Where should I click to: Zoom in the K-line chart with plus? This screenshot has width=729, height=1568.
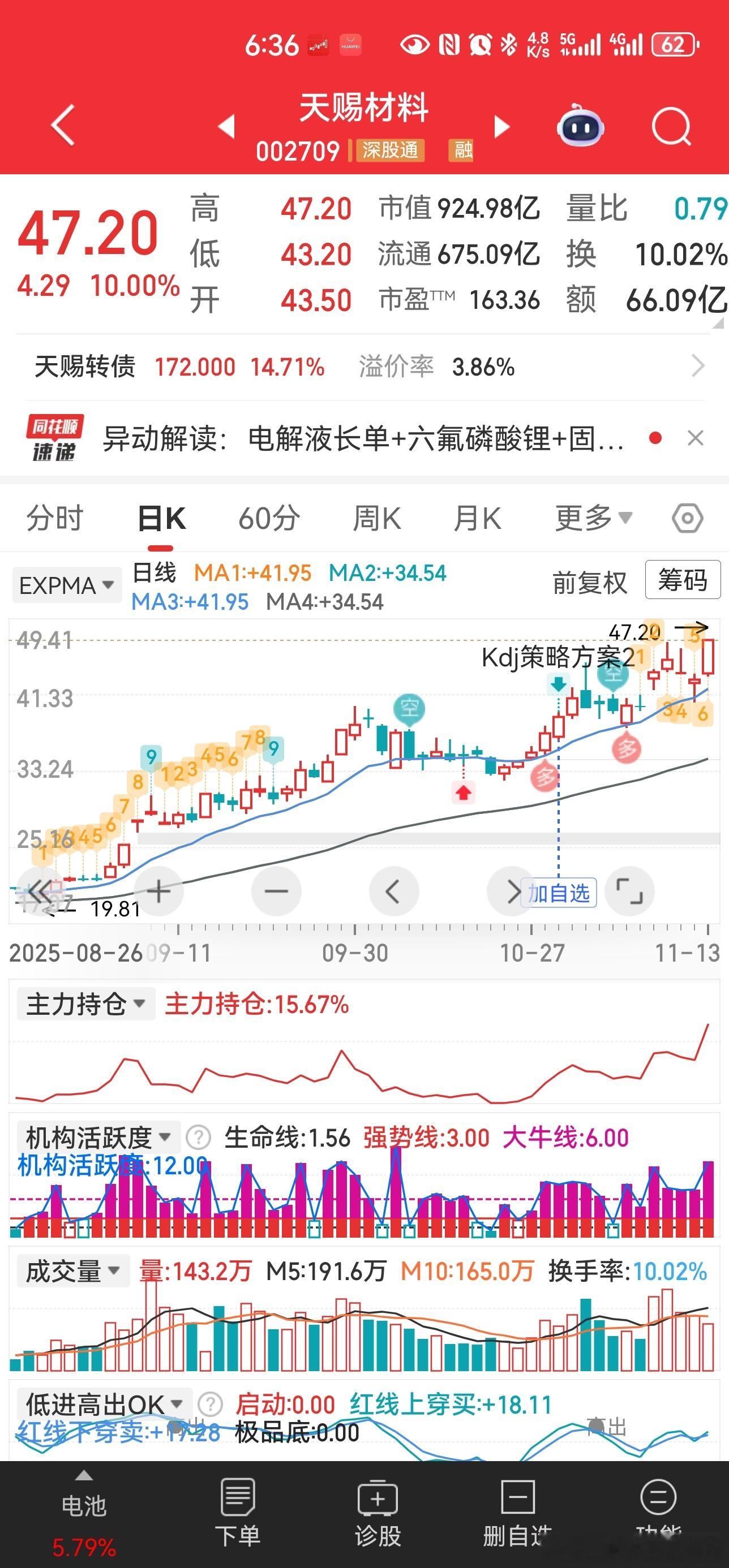(159, 891)
